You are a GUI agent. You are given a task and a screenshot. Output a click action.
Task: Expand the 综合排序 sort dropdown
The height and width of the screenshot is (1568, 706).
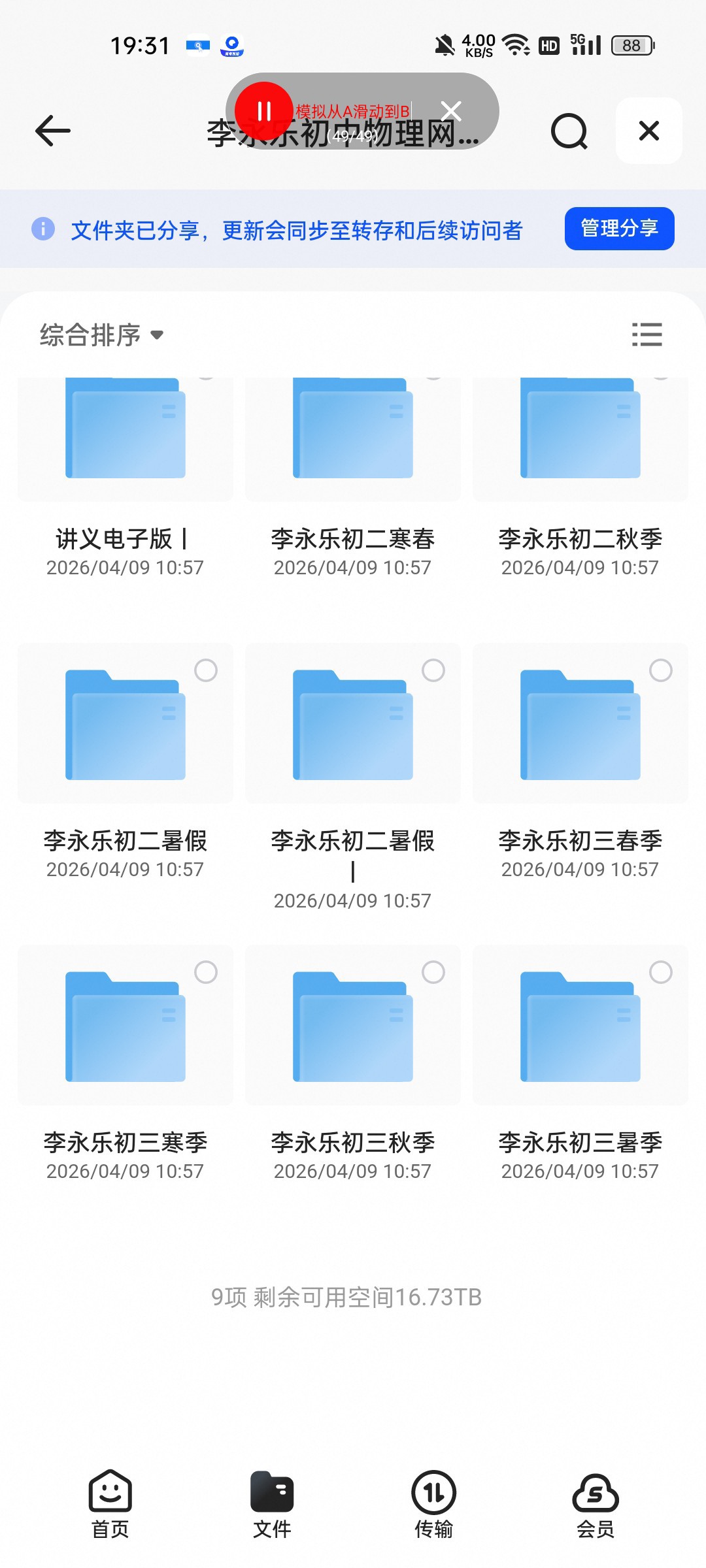(x=101, y=335)
